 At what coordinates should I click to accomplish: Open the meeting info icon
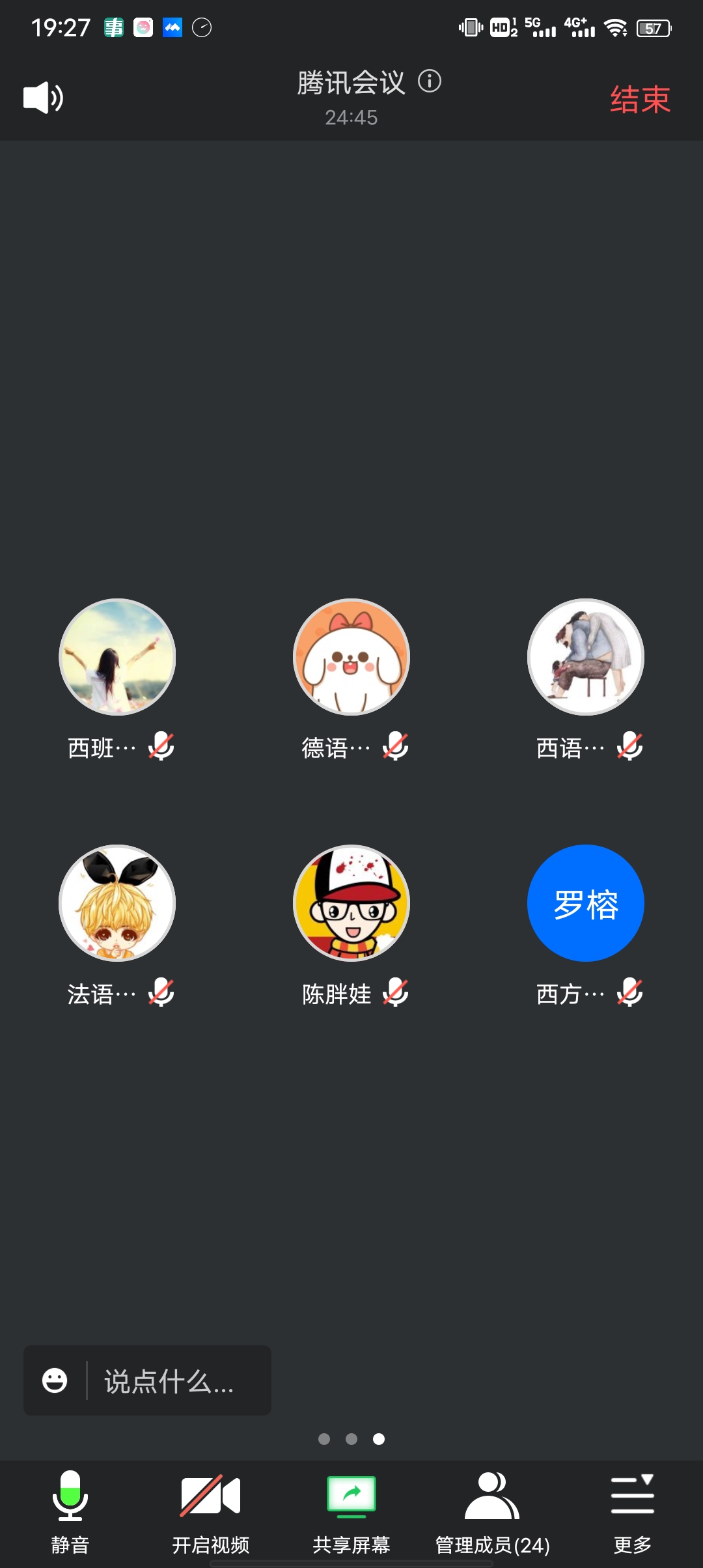pos(430,81)
